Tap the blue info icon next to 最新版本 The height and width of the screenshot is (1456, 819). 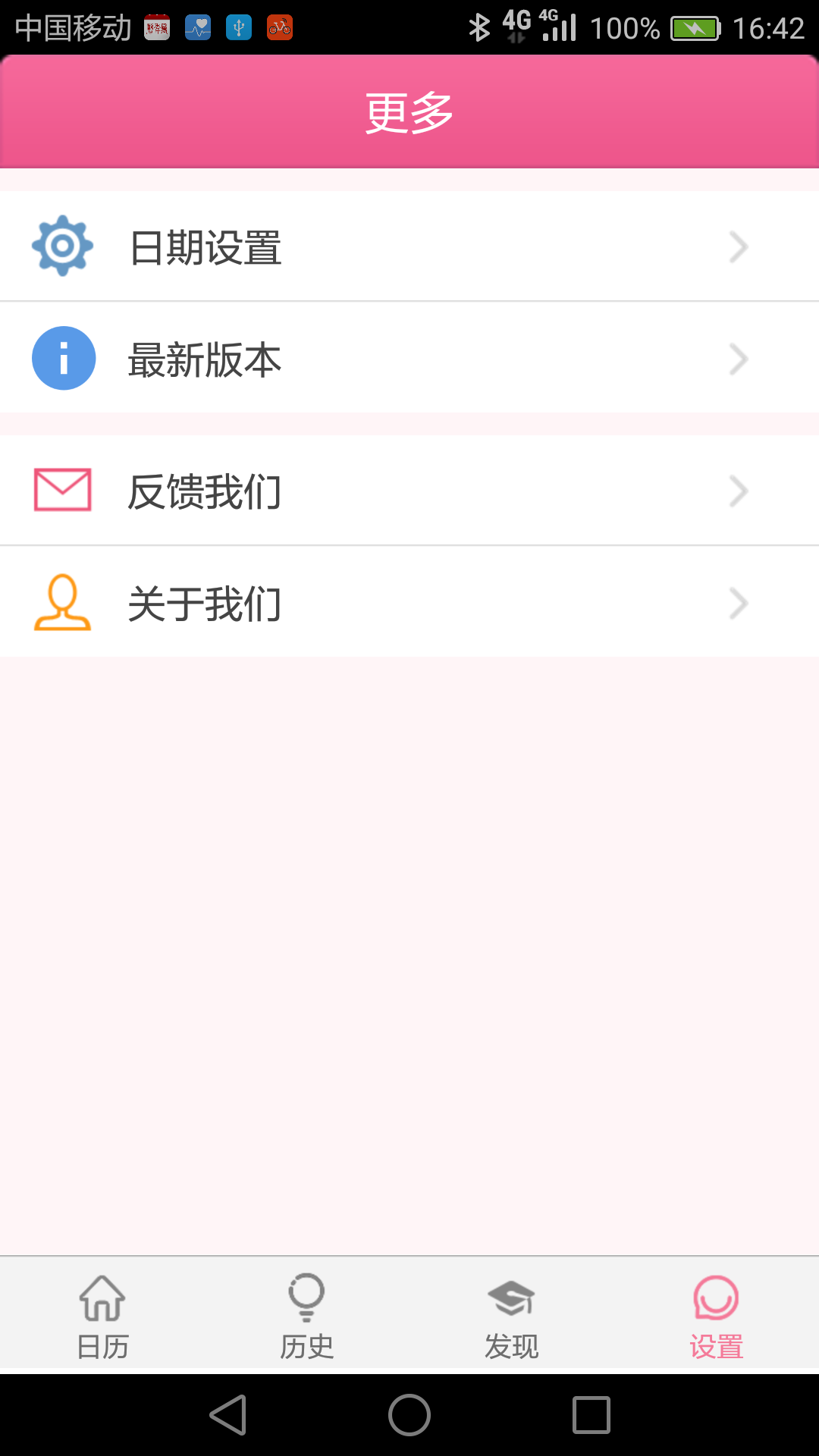64,358
